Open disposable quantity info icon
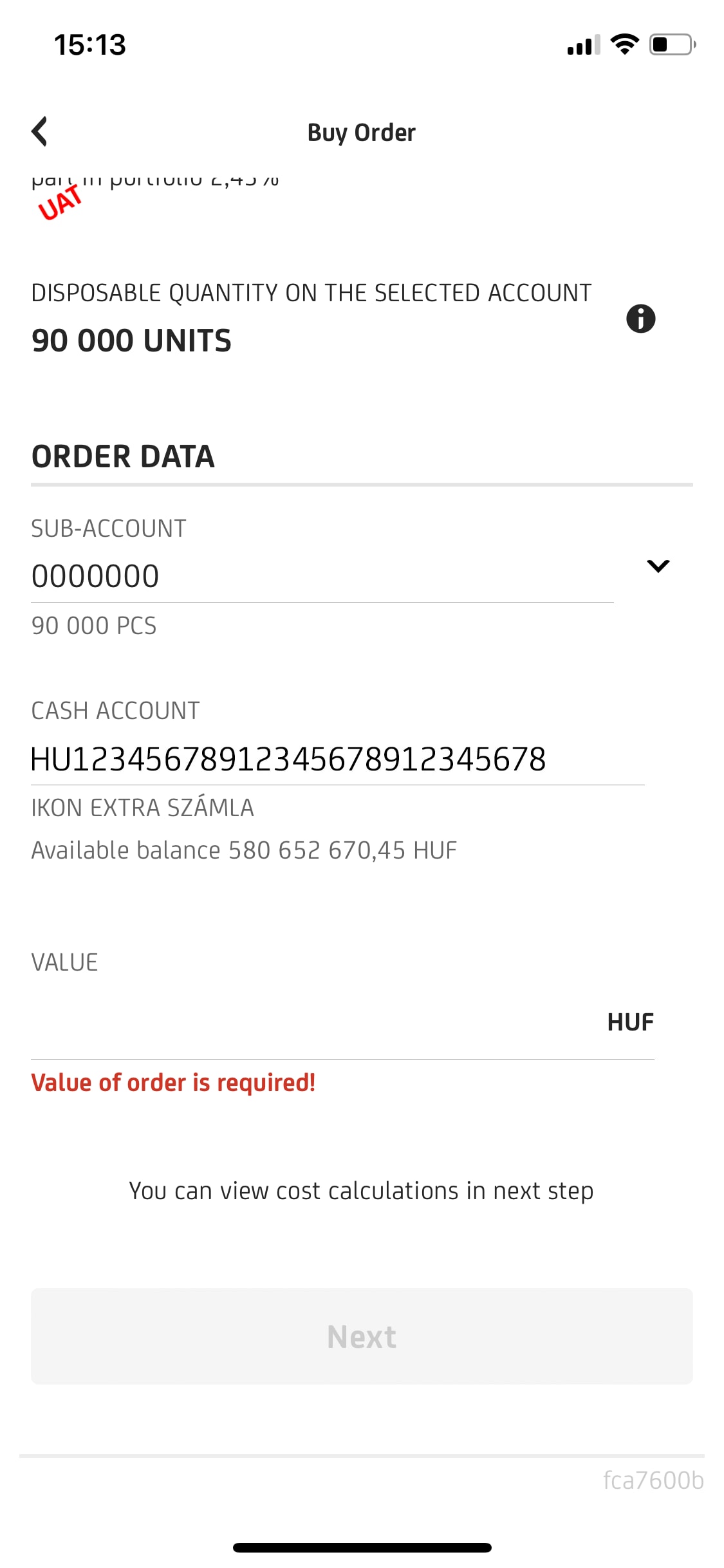724x1568 pixels. [640, 319]
